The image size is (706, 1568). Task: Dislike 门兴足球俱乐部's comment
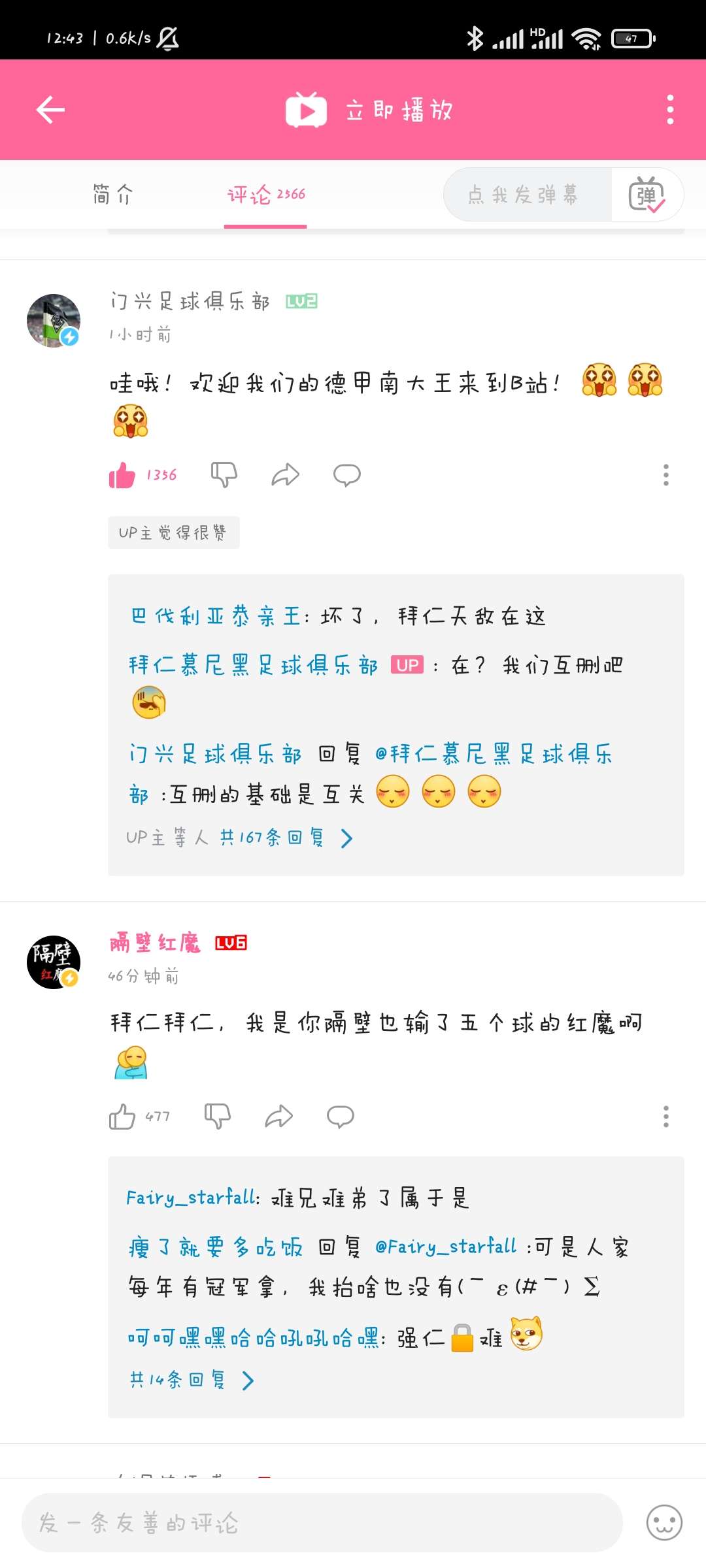point(224,475)
